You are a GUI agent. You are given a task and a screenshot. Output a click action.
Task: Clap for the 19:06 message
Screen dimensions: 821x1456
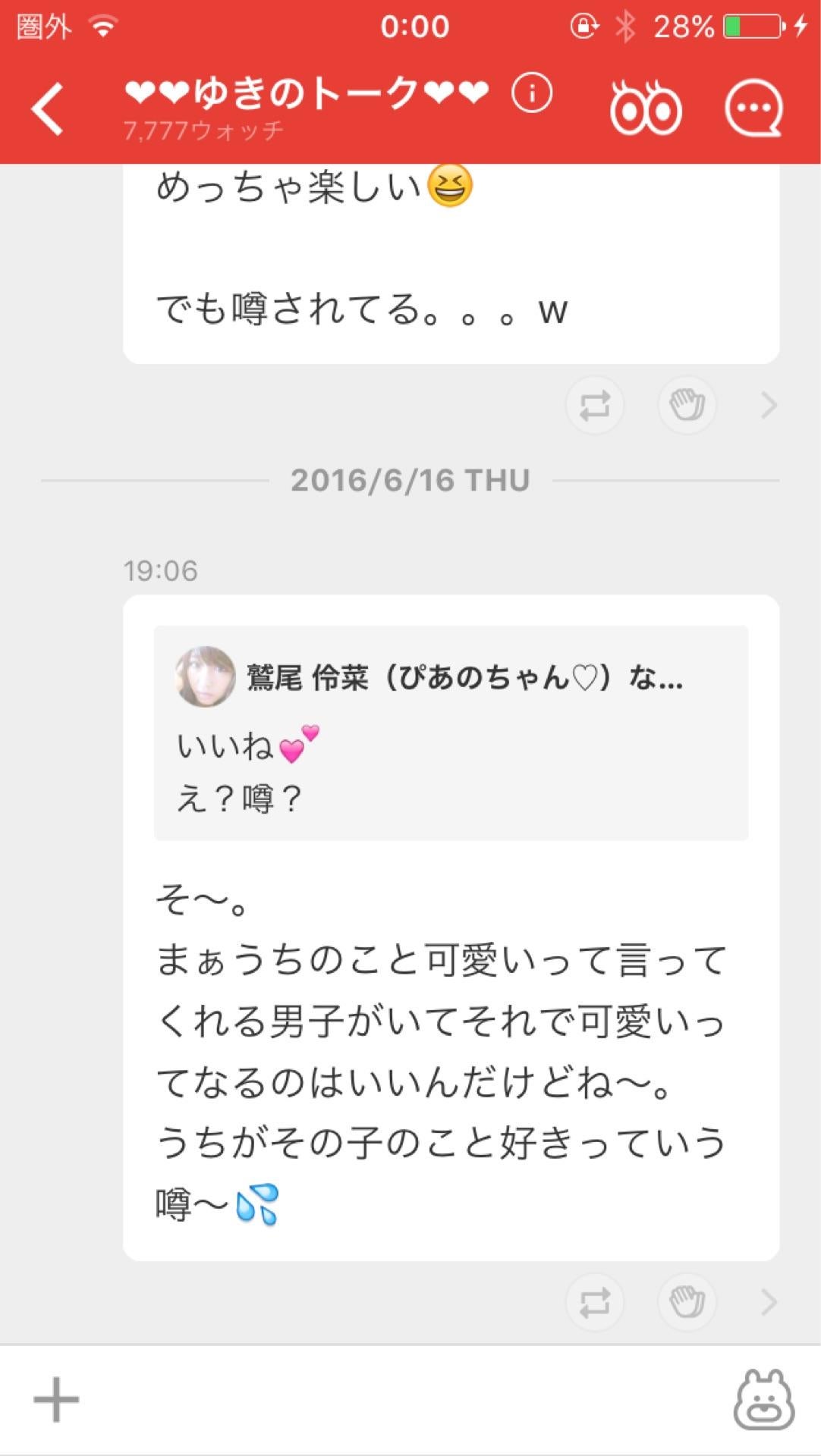687,1303
